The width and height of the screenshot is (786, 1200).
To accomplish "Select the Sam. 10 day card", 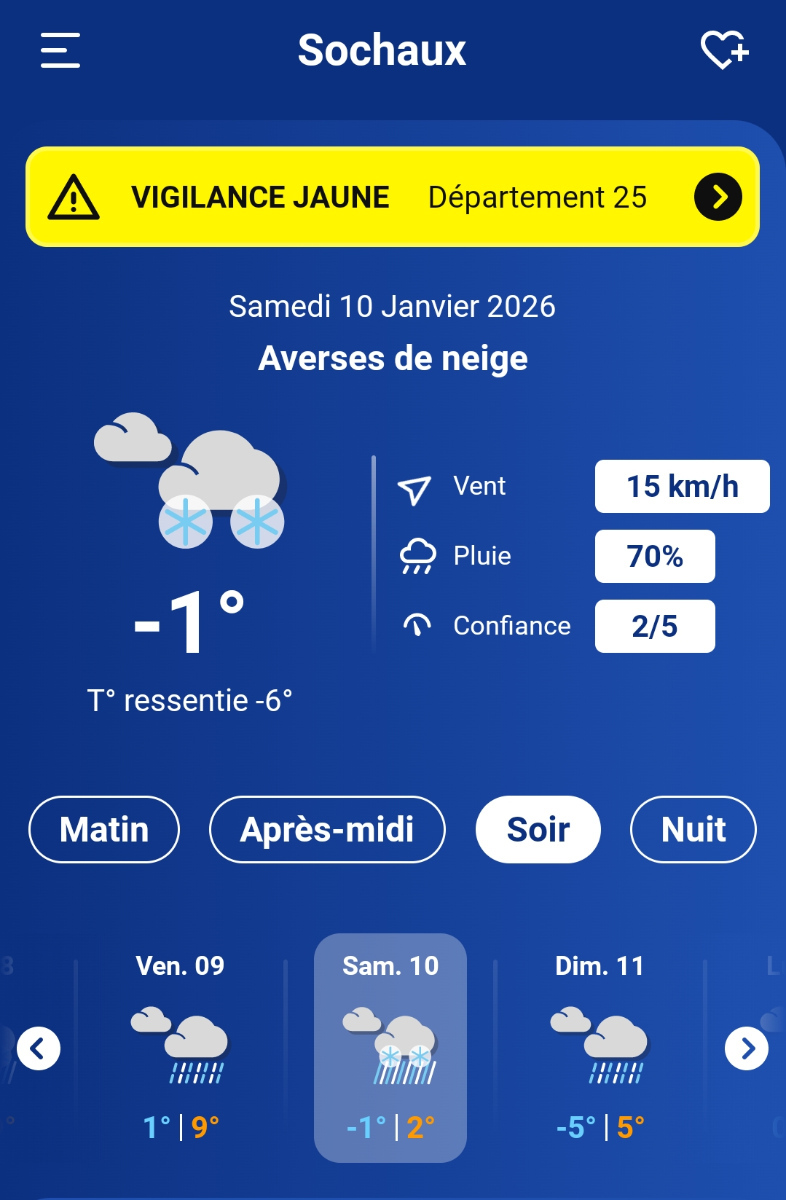I will 391,1047.
